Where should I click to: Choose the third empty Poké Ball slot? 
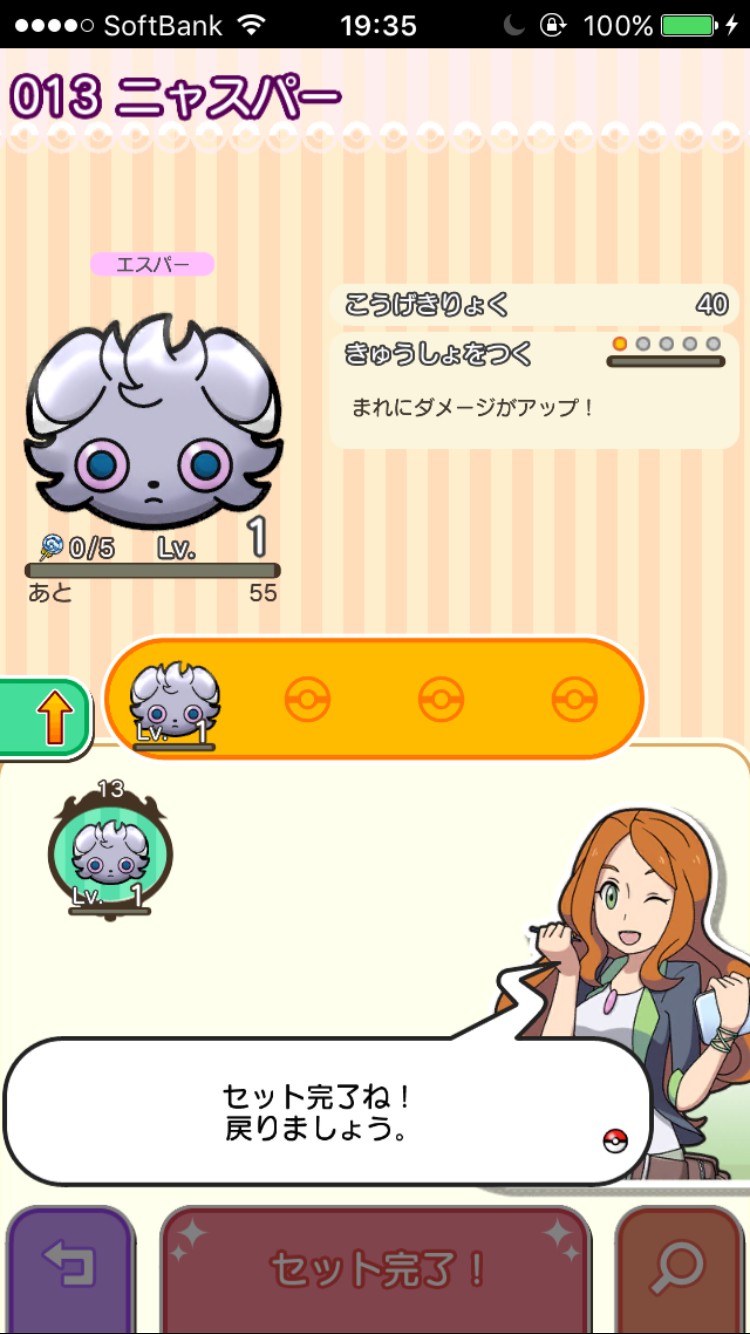pos(441,699)
